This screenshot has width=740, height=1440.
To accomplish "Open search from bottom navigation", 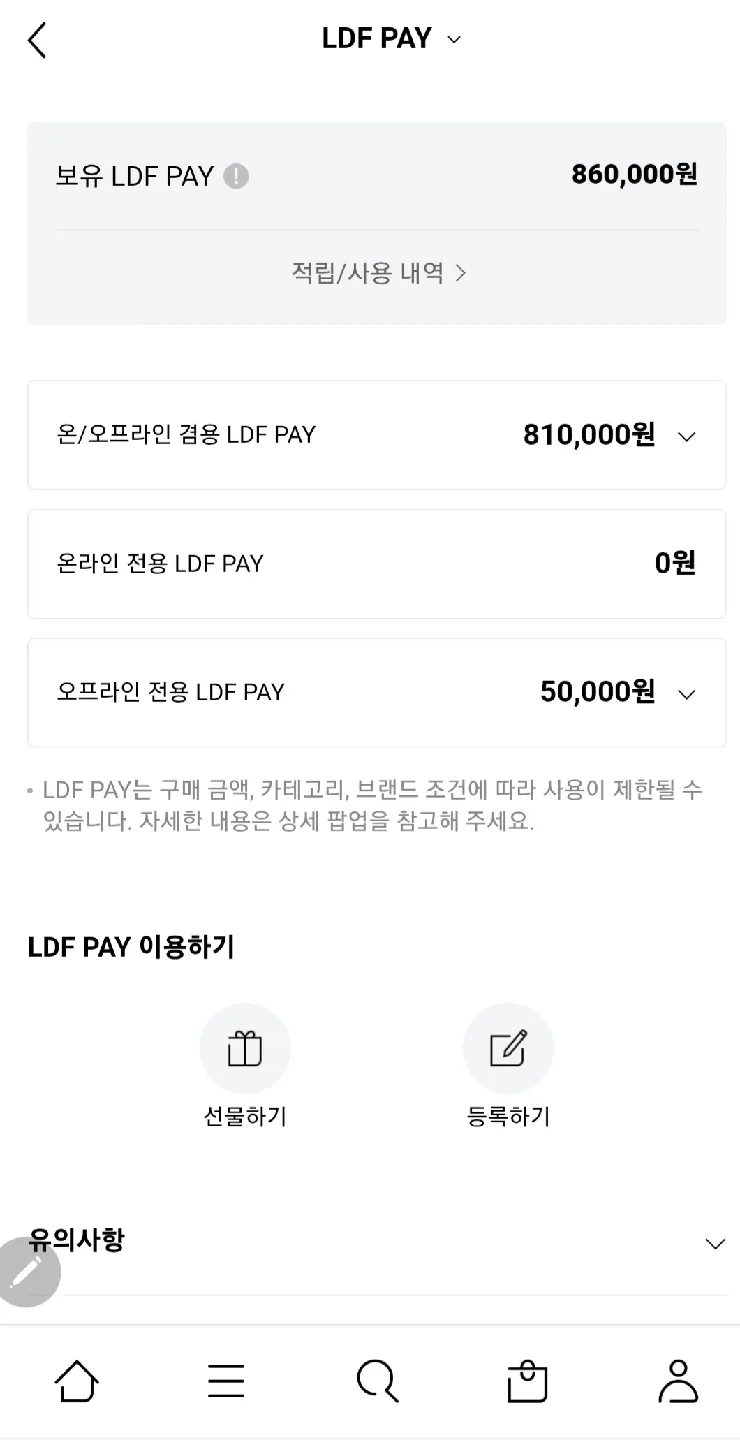I will coord(377,1382).
